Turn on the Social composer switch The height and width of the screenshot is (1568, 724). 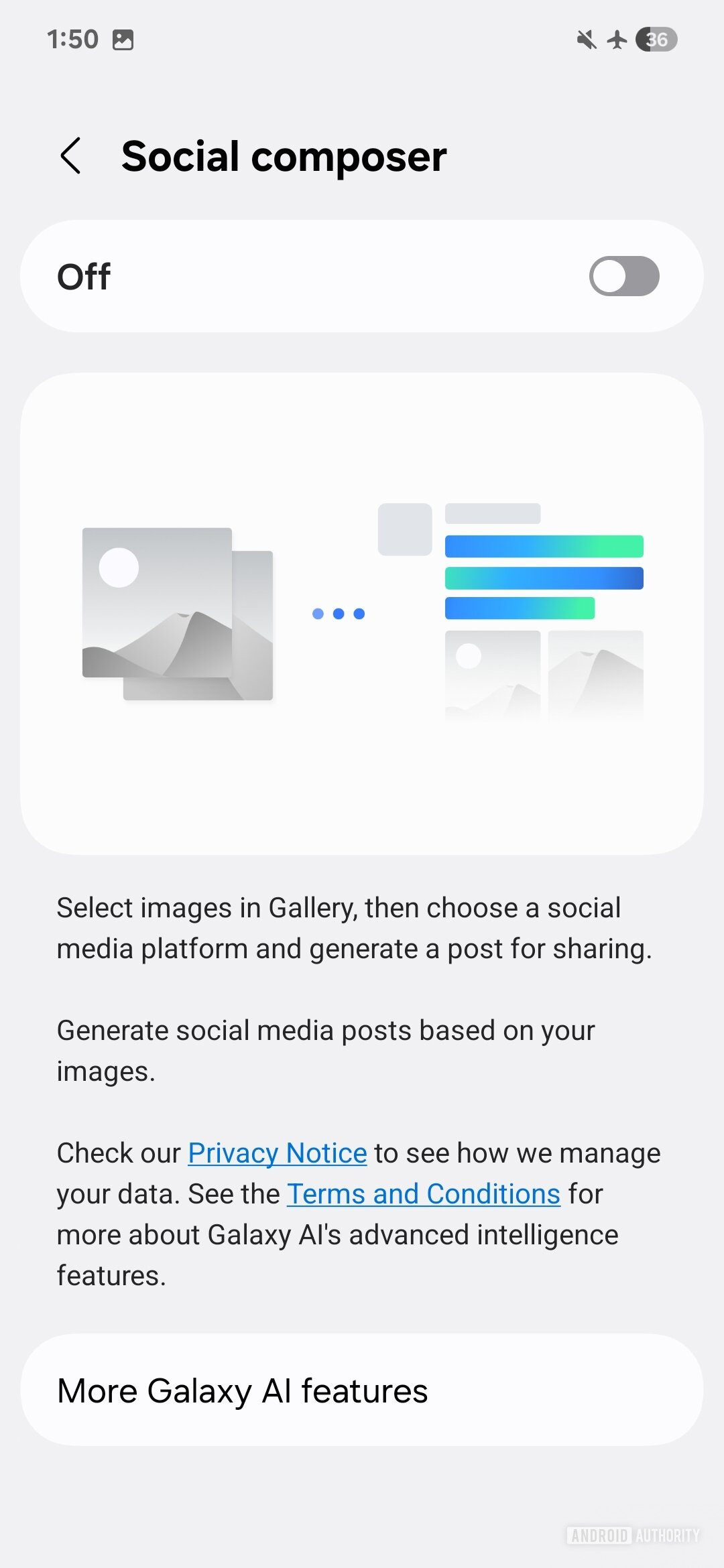[623, 276]
